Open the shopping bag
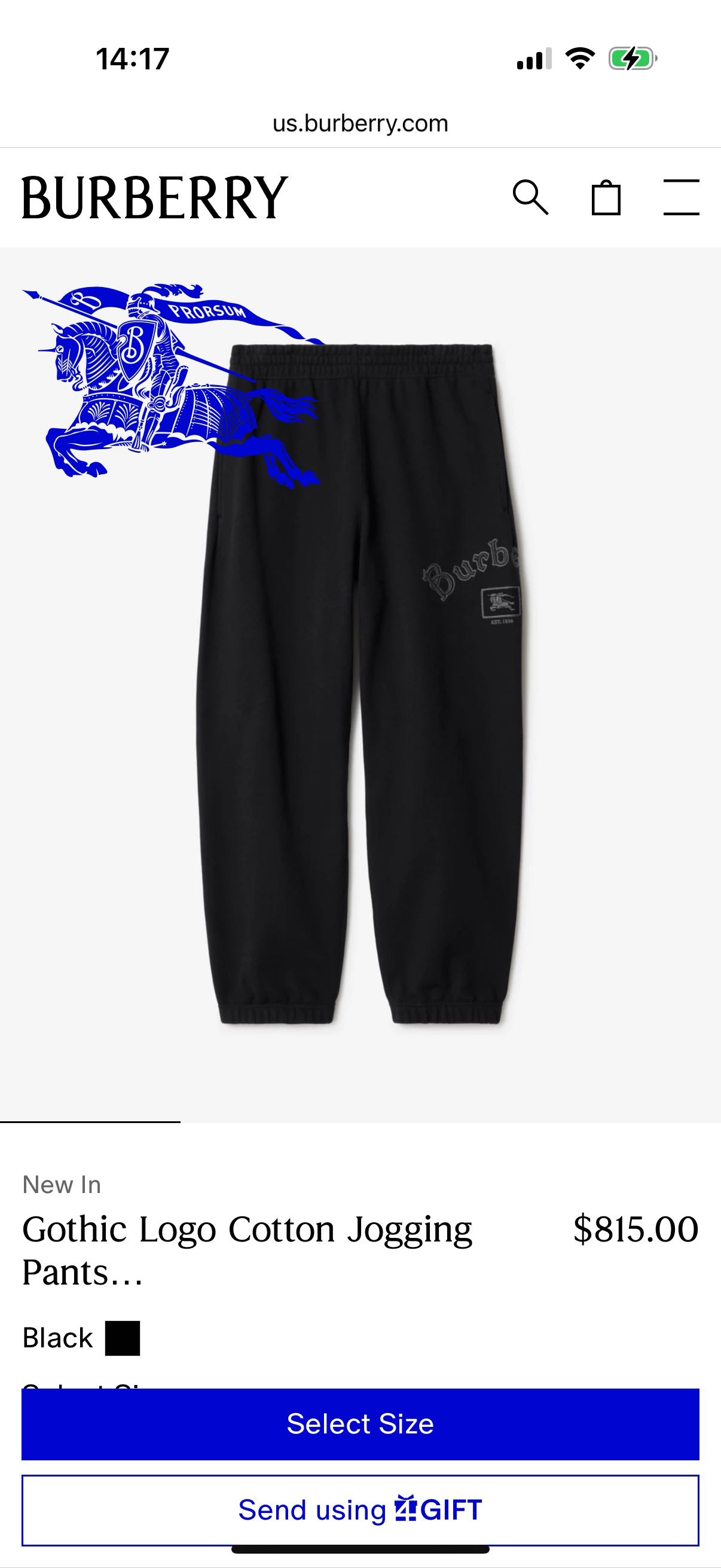 tap(606, 198)
